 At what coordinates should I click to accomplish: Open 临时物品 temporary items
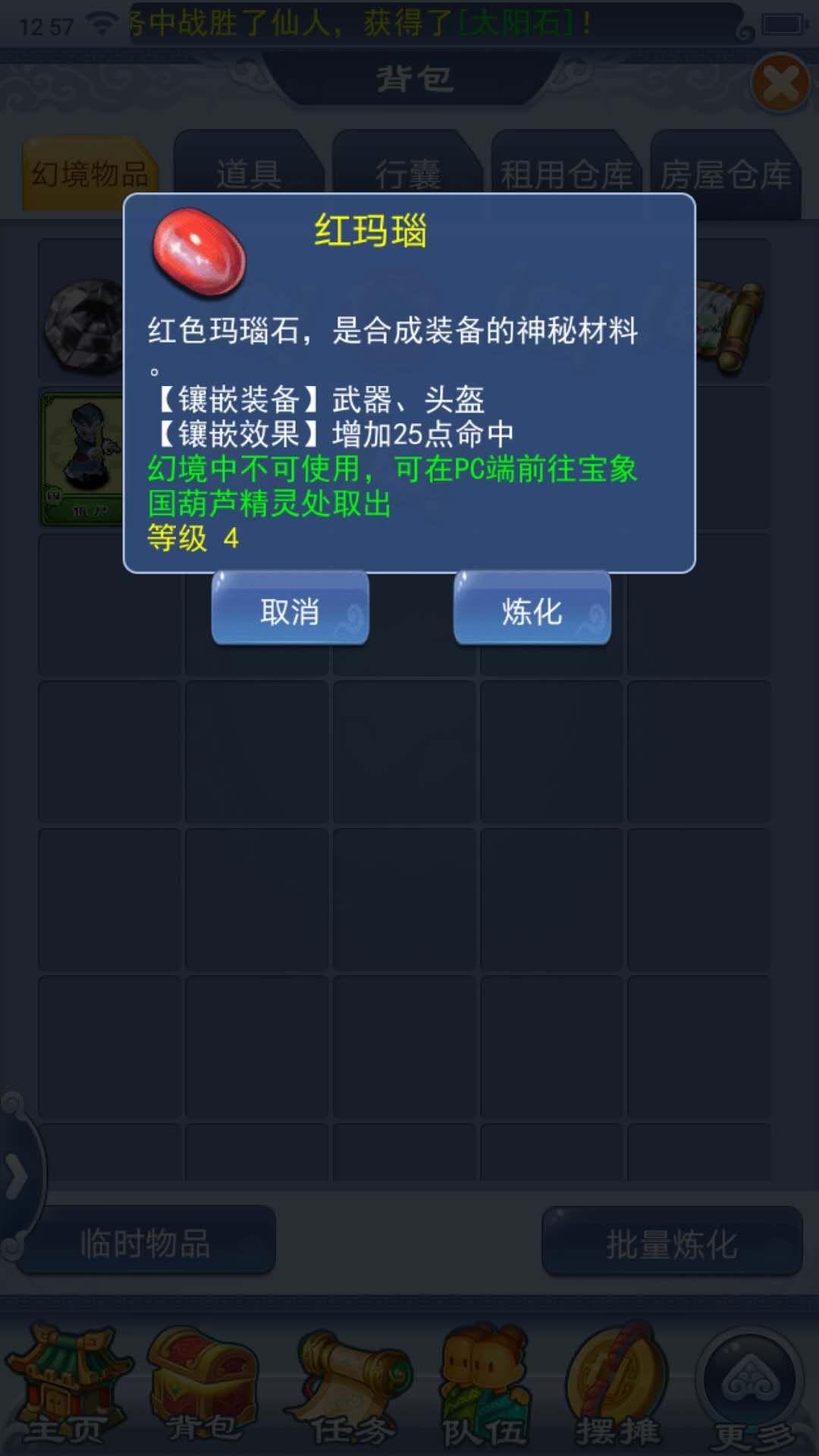(146, 1244)
